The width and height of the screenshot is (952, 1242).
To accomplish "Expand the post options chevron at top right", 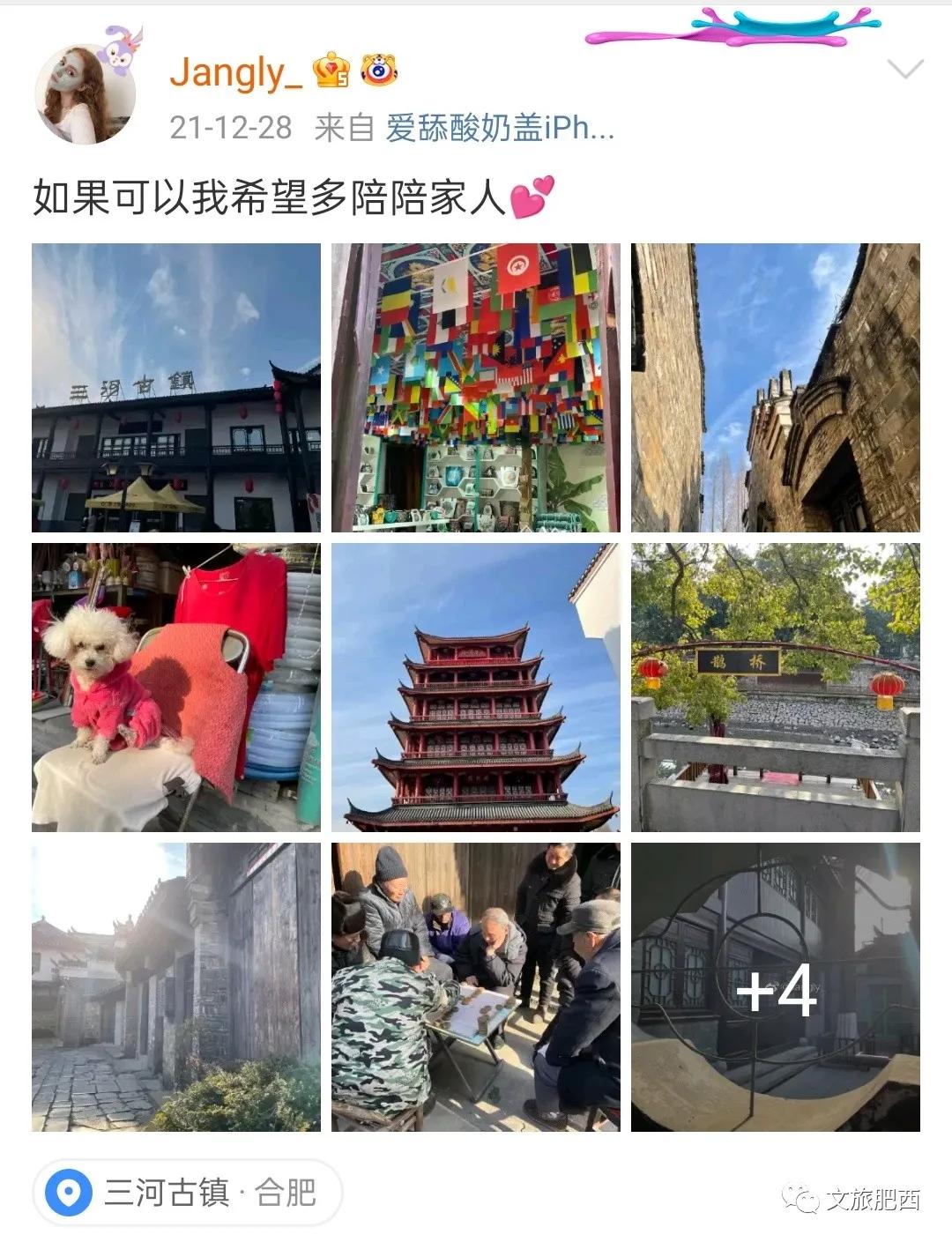I will [x=906, y=66].
